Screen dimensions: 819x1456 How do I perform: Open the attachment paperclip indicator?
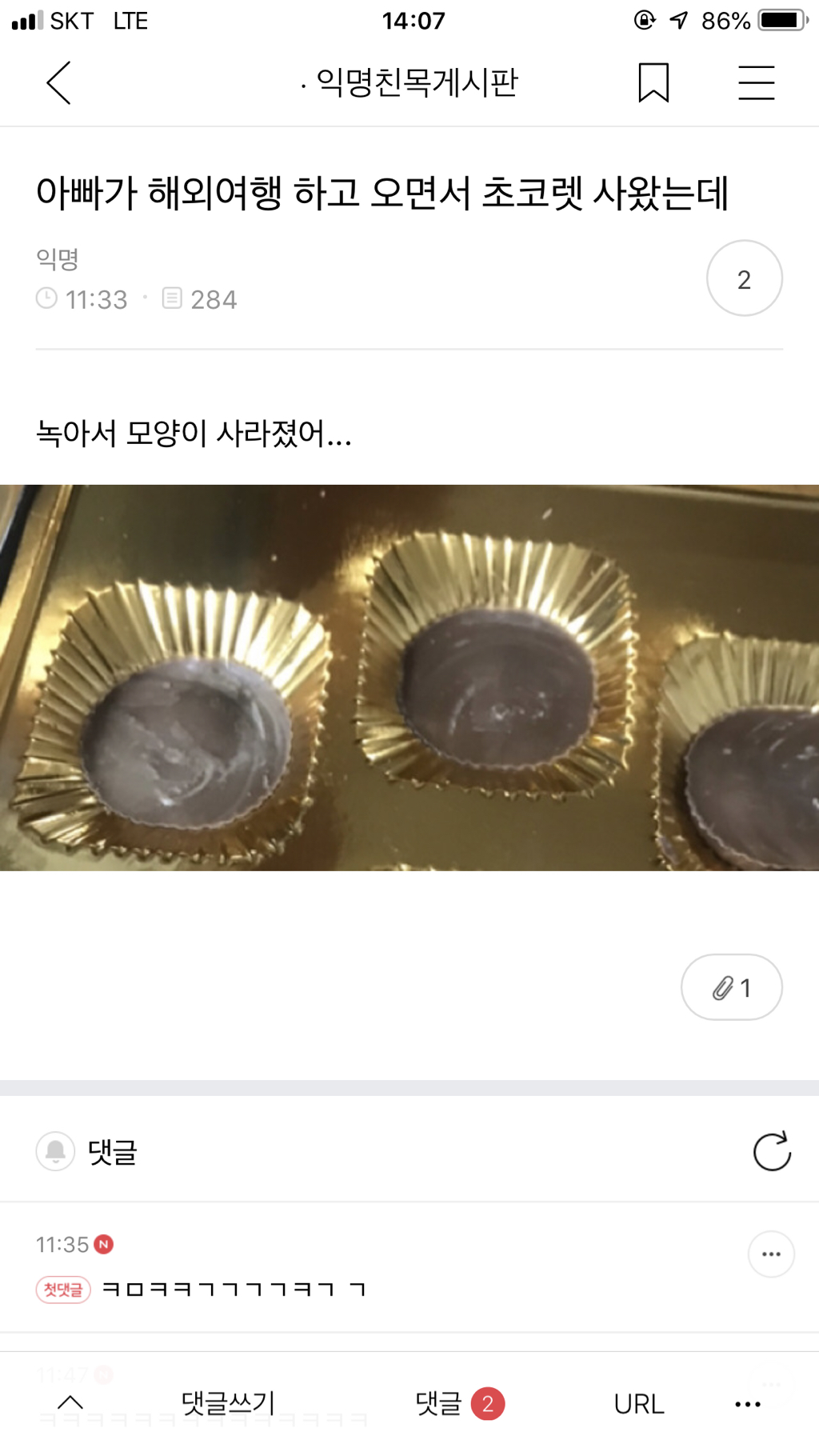(730, 987)
